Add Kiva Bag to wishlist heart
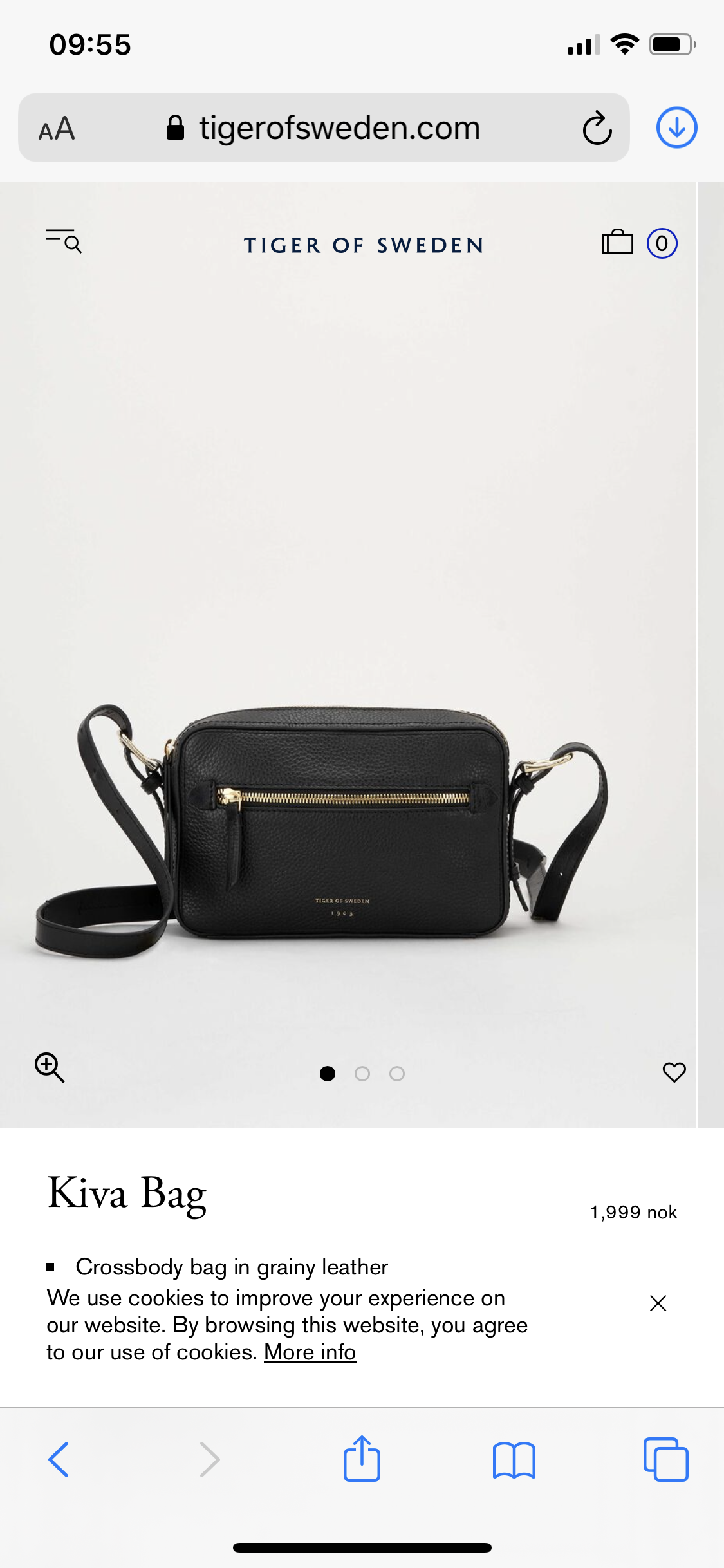This screenshot has width=724, height=1568. click(x=674, y=1072)
